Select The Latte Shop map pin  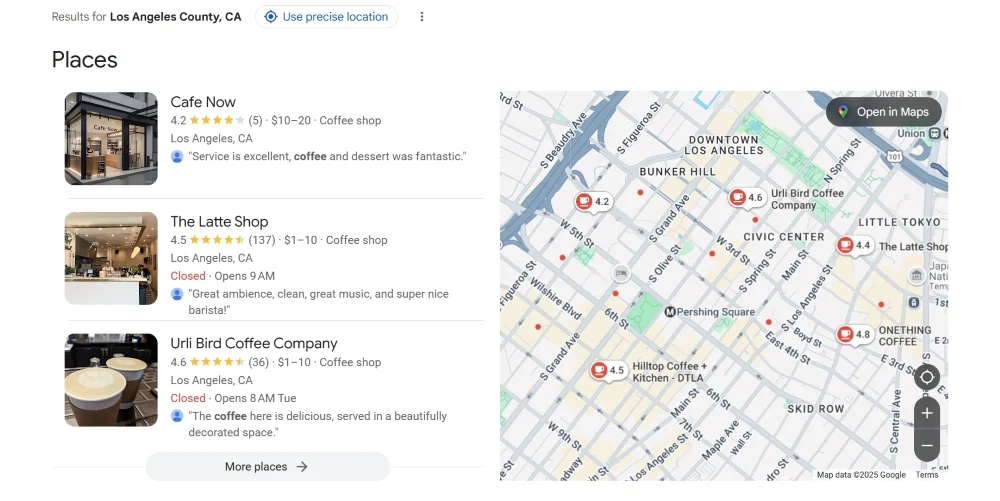click(854, 245)
